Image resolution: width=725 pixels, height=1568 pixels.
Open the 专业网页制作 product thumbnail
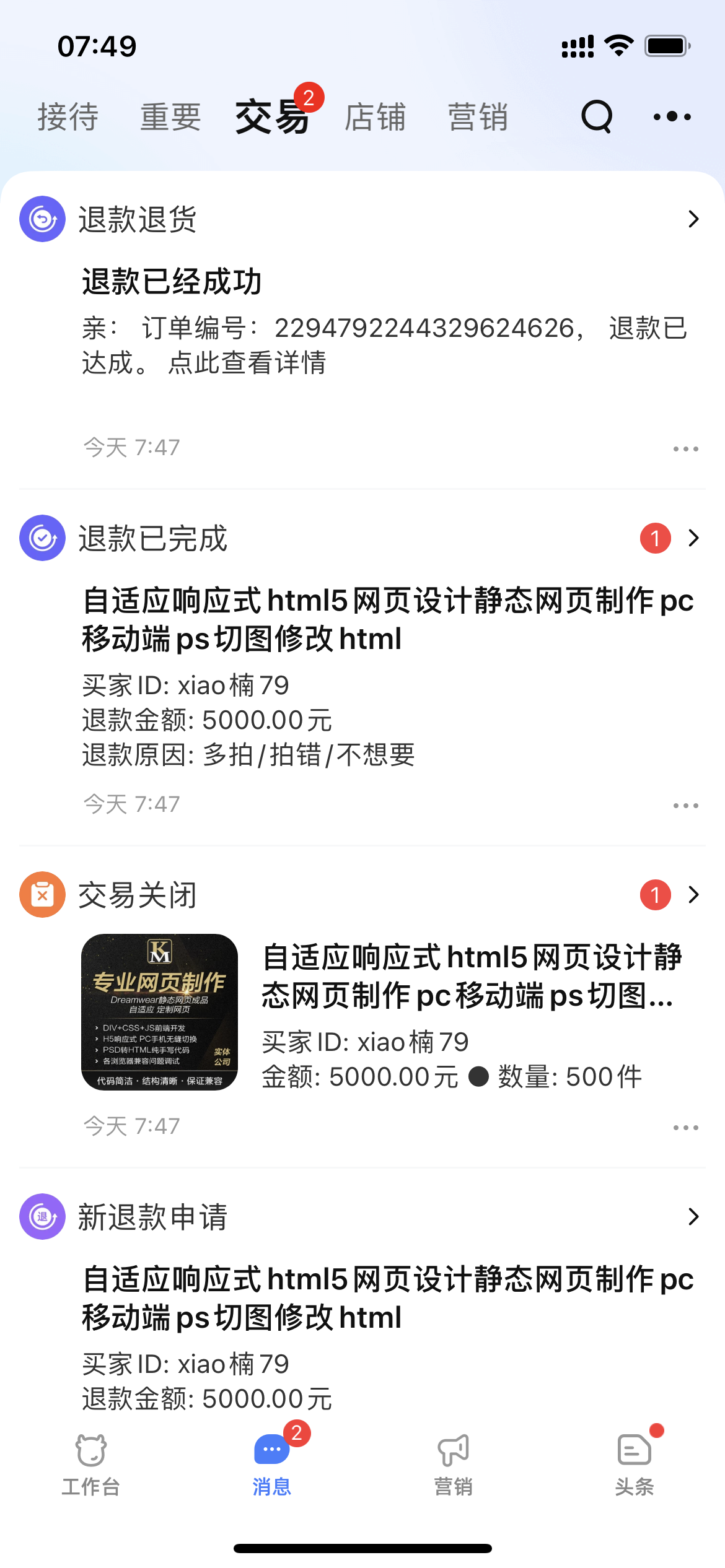click(160, 1012)
